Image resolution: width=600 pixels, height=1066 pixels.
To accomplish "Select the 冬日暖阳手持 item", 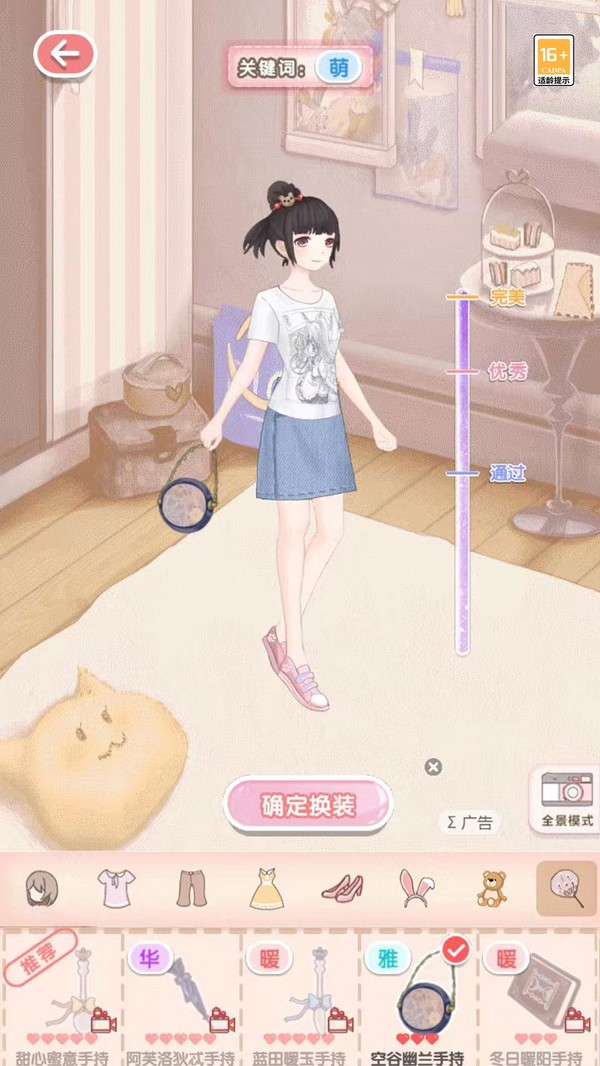I will point(537,1000).
